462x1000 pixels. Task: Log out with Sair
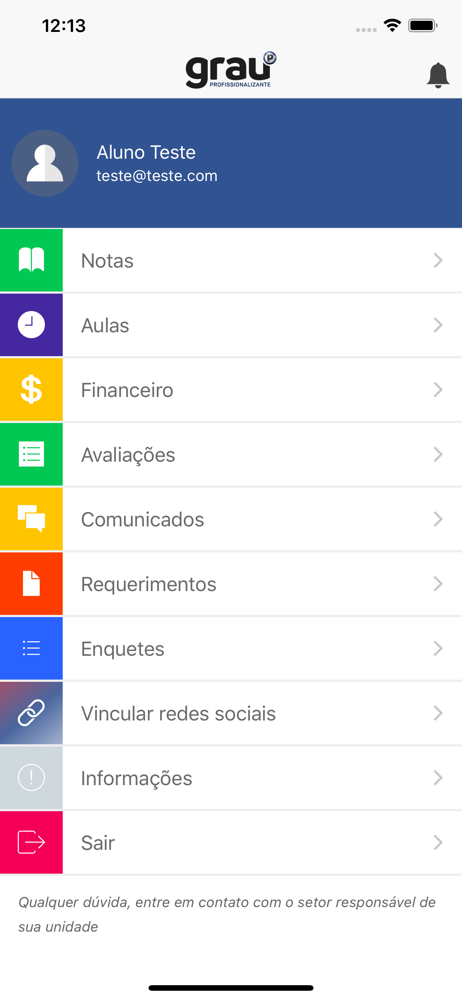click(x=231, y=842)
